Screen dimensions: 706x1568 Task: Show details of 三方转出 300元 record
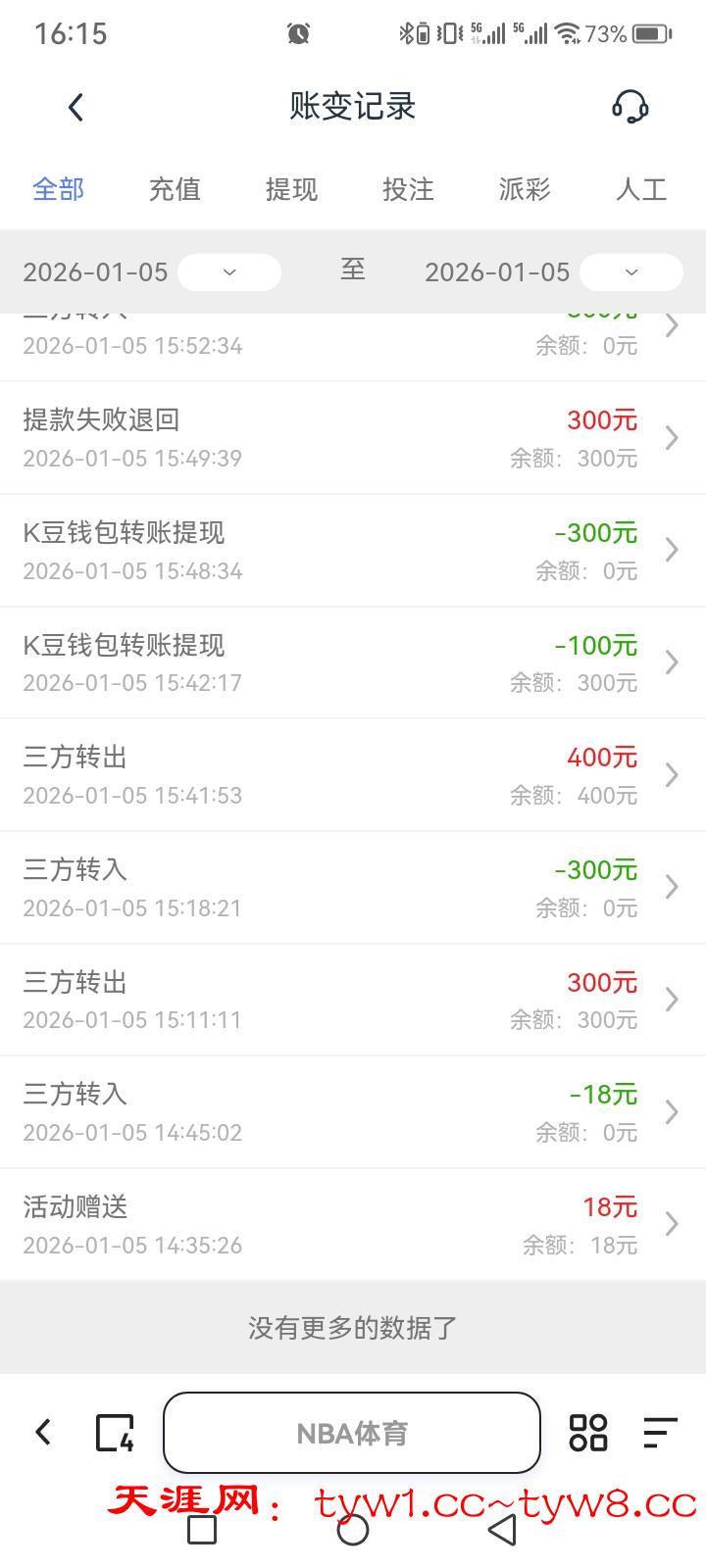pos(353,1000)
